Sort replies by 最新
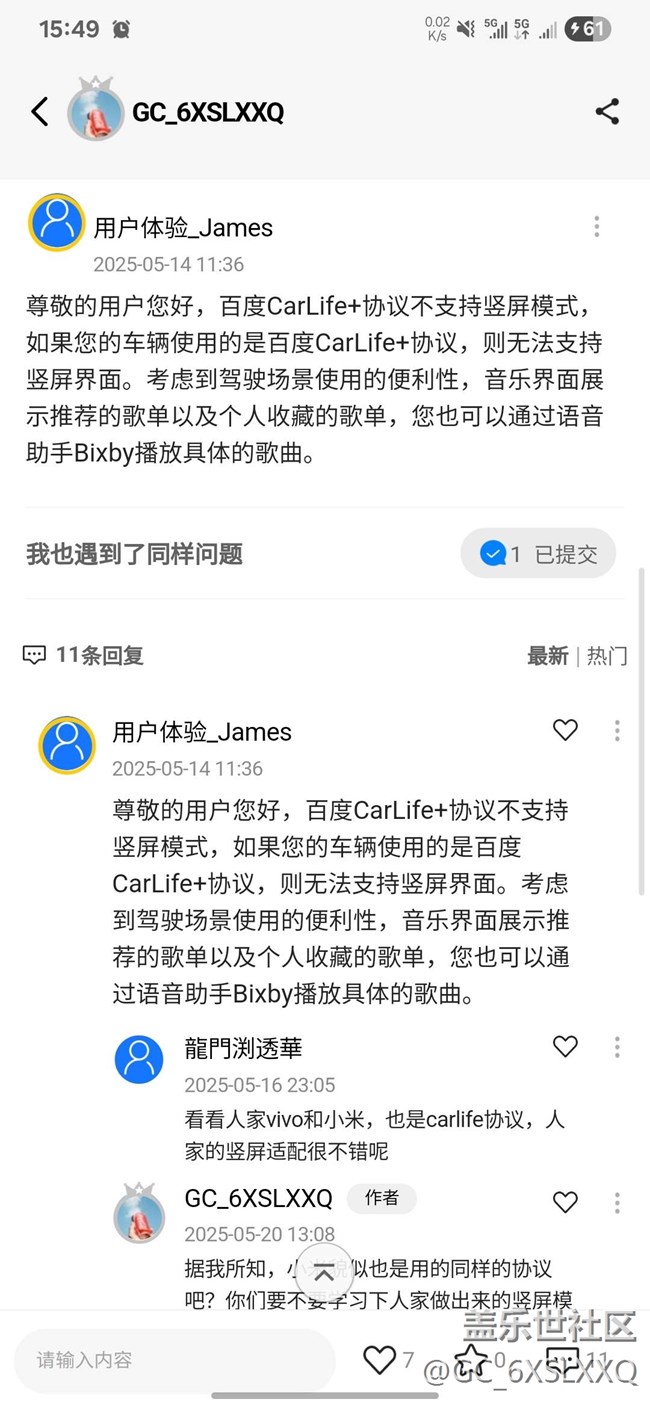 pyautogui.click(x=547, y=656)
